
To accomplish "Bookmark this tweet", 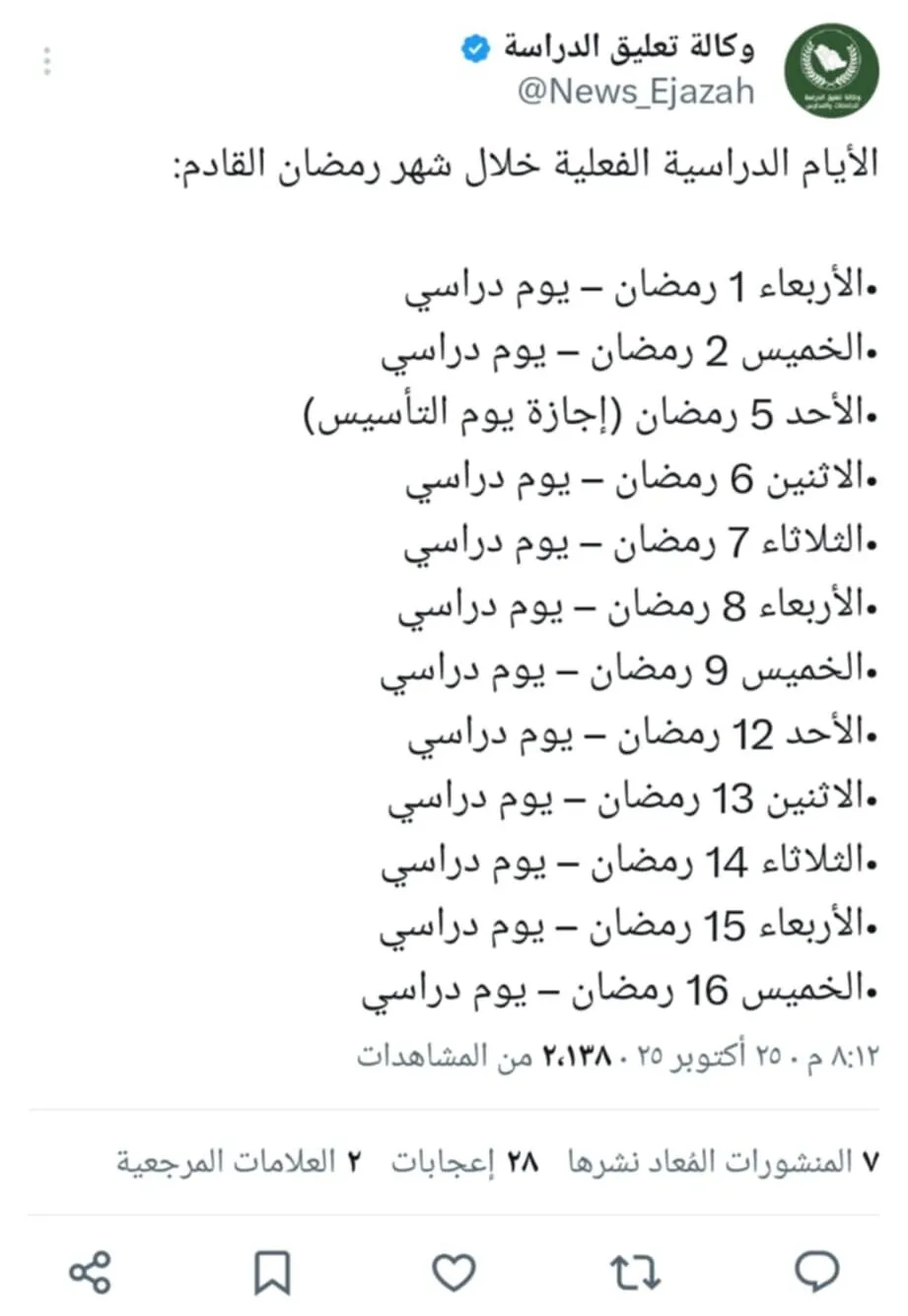I will tap(272, 1272).
